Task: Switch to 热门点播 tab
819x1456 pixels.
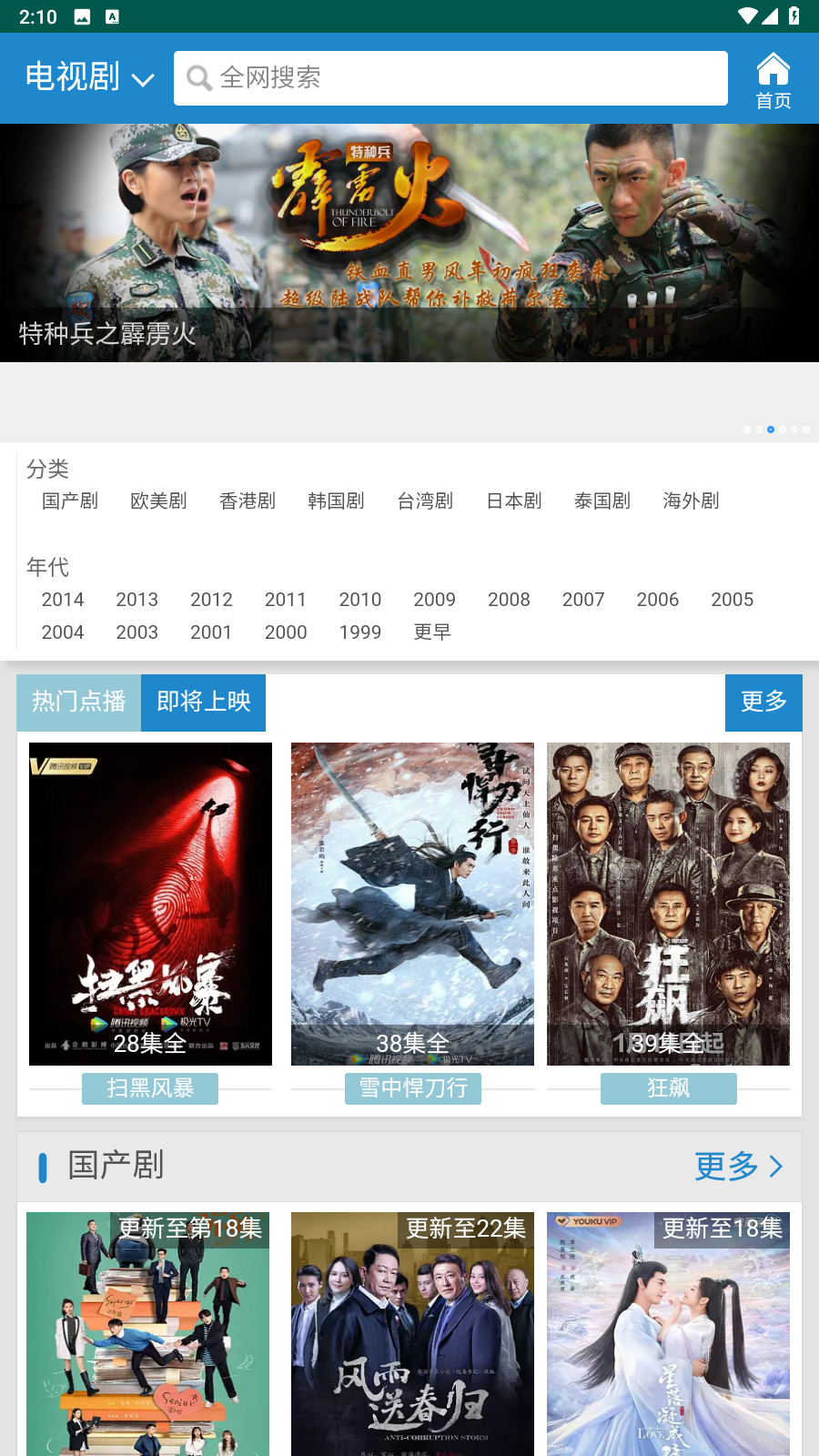Action: [x=79, y=702]
